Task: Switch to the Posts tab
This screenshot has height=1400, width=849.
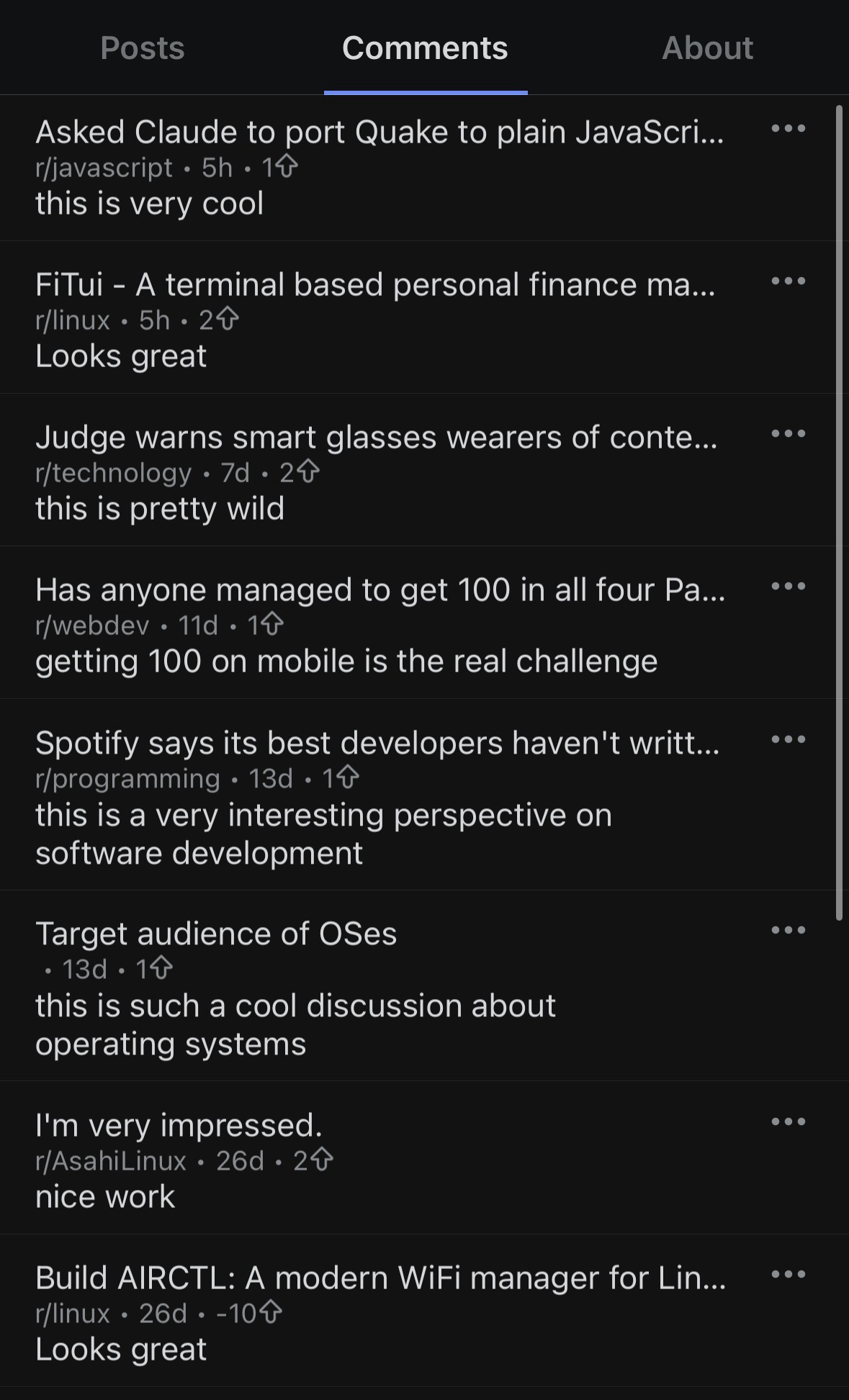Action: pyautogui.click(x=143, y=48)
